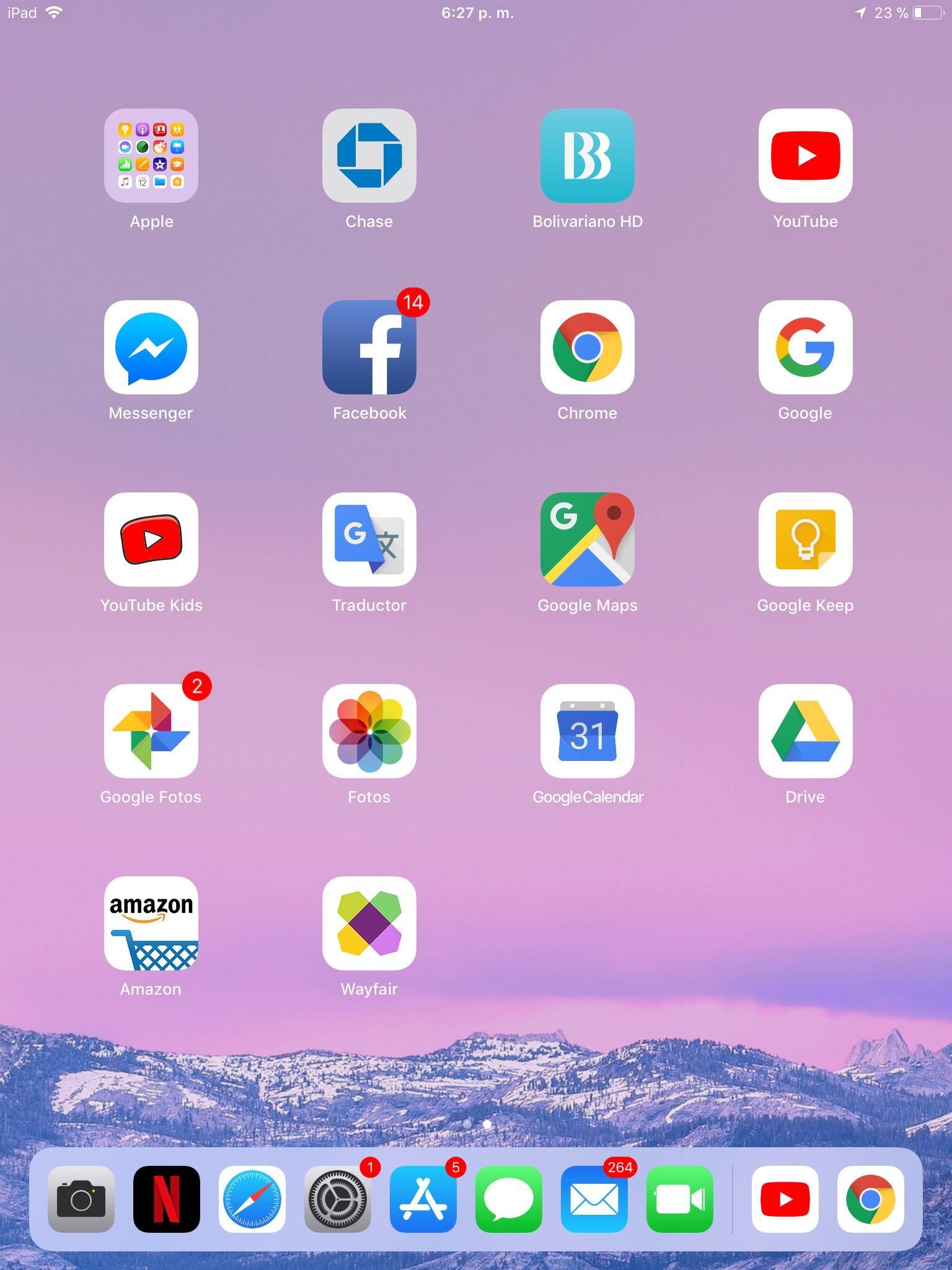Open Google Fotos app
This screenshot has width=952, height=1270.
pos(151,731)
